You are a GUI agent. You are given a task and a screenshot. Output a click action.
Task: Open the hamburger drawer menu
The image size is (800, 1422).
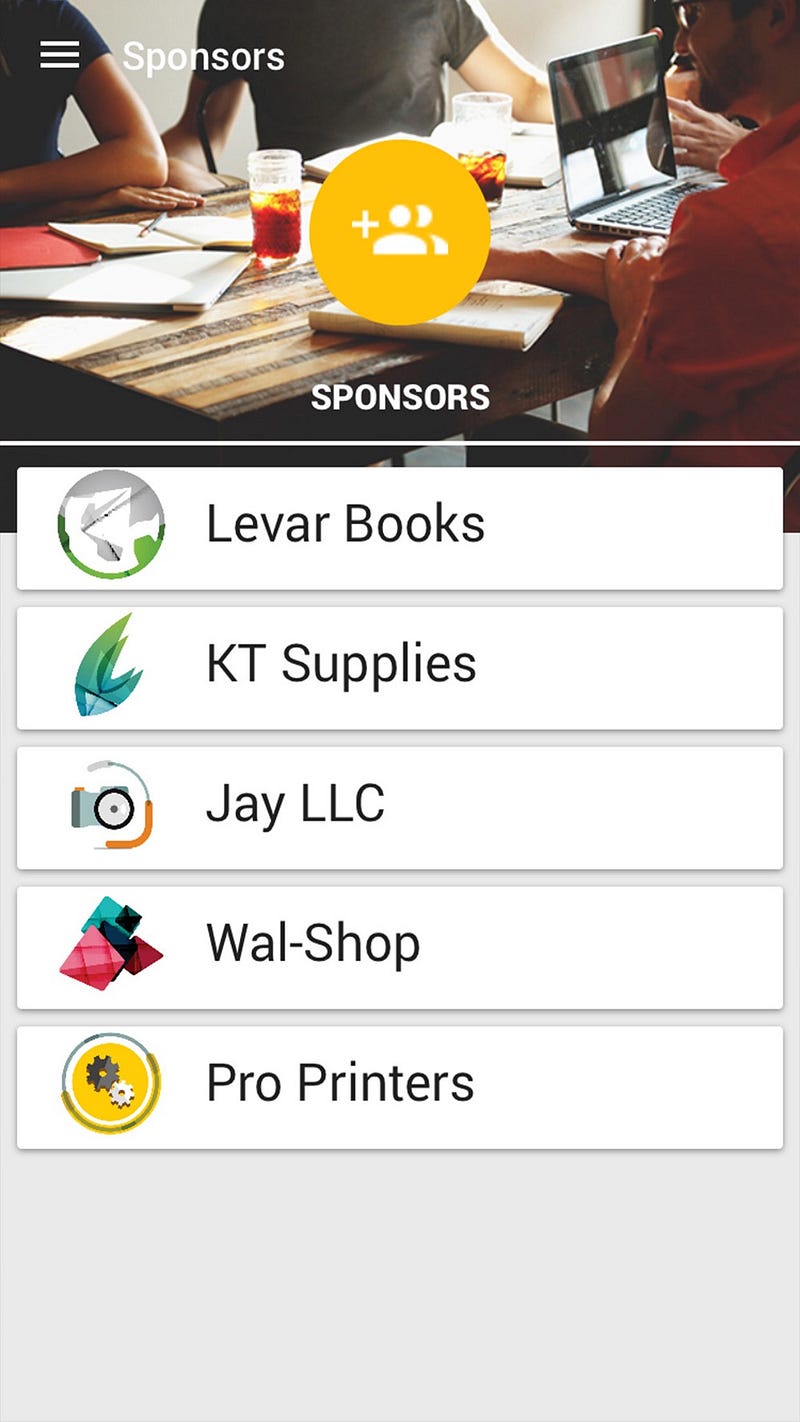click(60, 55)
